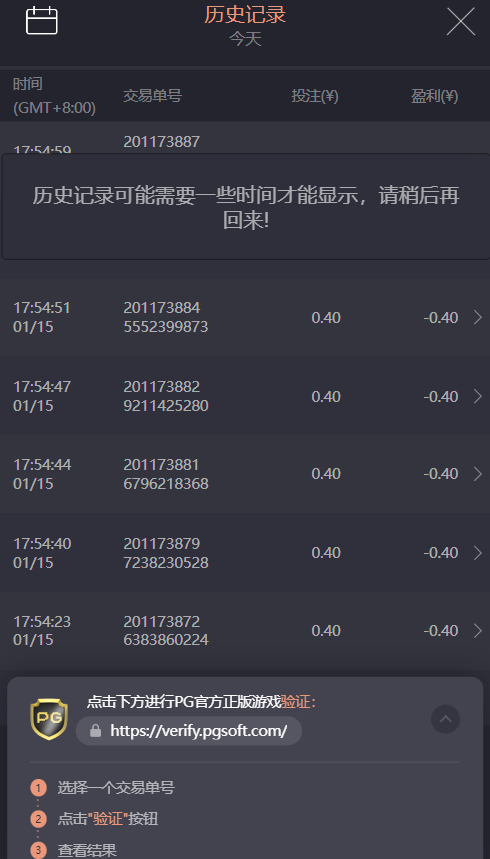Open record with ID 5552399873
The width and height of the screenshot is (490, 859).
[x=245, y=317]
